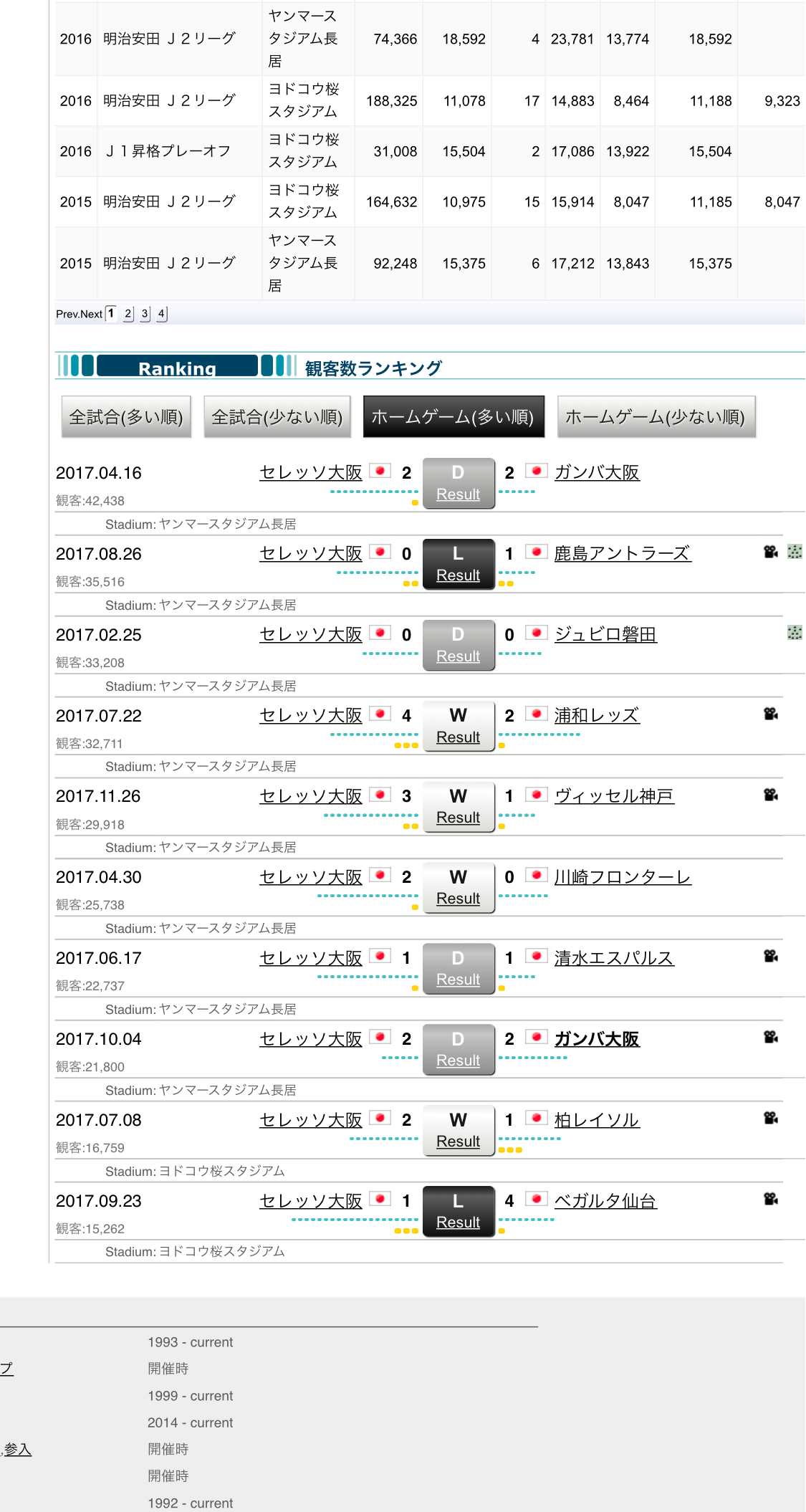Open page 4 of the table pagination
This screenshot has width=806, height=1512.
click(161, 314)
